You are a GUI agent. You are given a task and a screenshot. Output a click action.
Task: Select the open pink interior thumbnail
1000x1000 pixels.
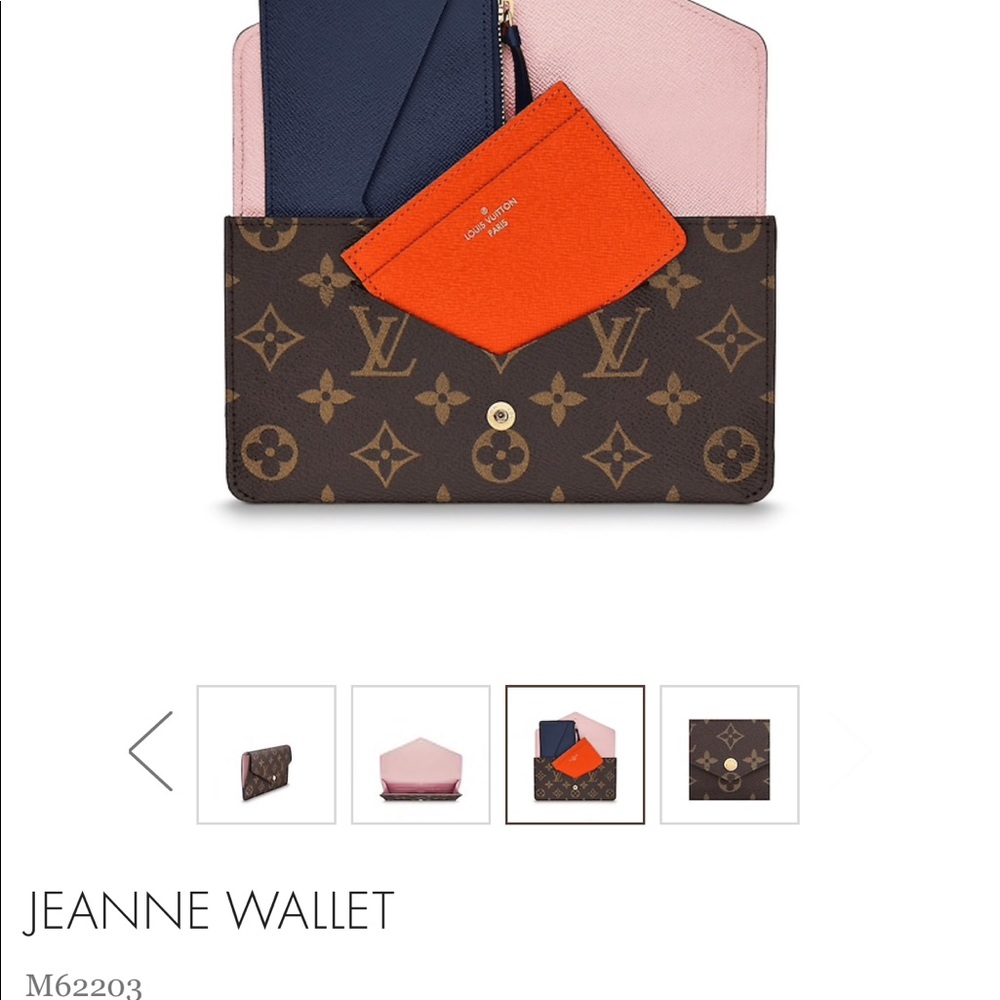tap(421, 755)
